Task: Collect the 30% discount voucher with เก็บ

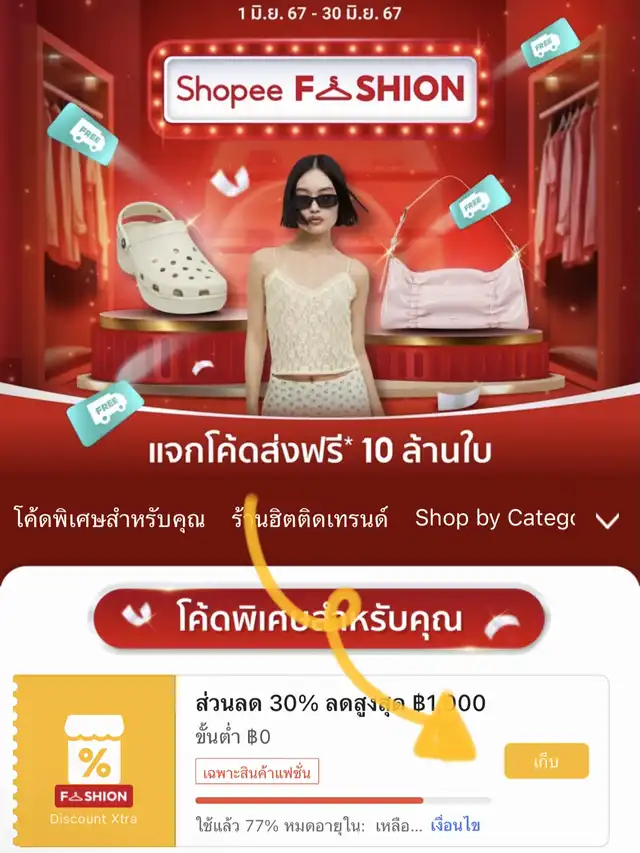Action: pyautogui.click(x=546, y=761)
